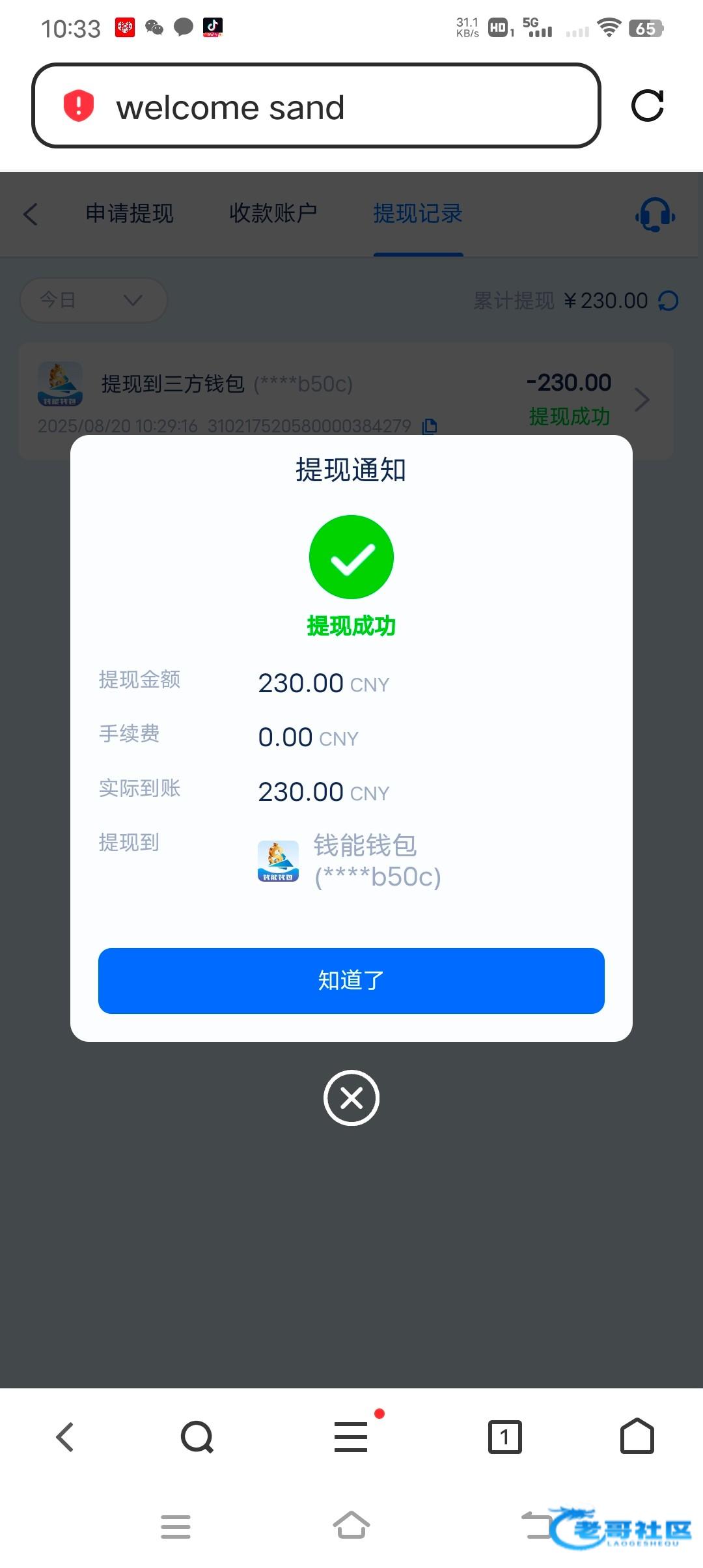Go to the browser home page

637,1436
